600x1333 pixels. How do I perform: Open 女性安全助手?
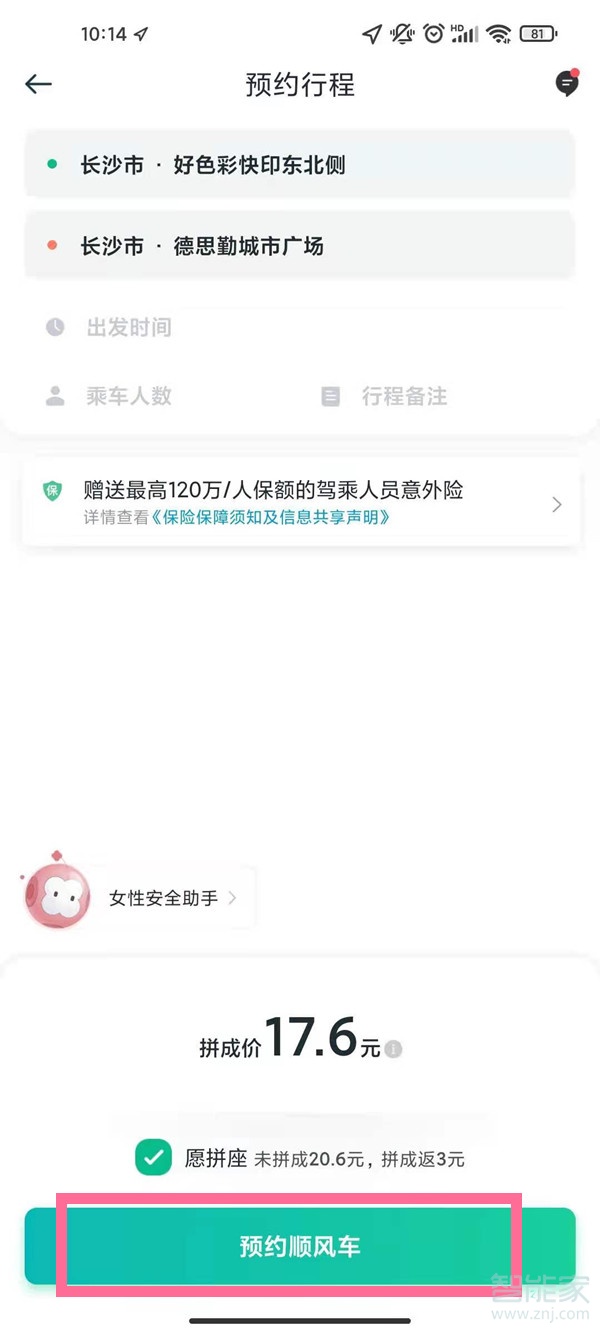click(x=165, y=898)
